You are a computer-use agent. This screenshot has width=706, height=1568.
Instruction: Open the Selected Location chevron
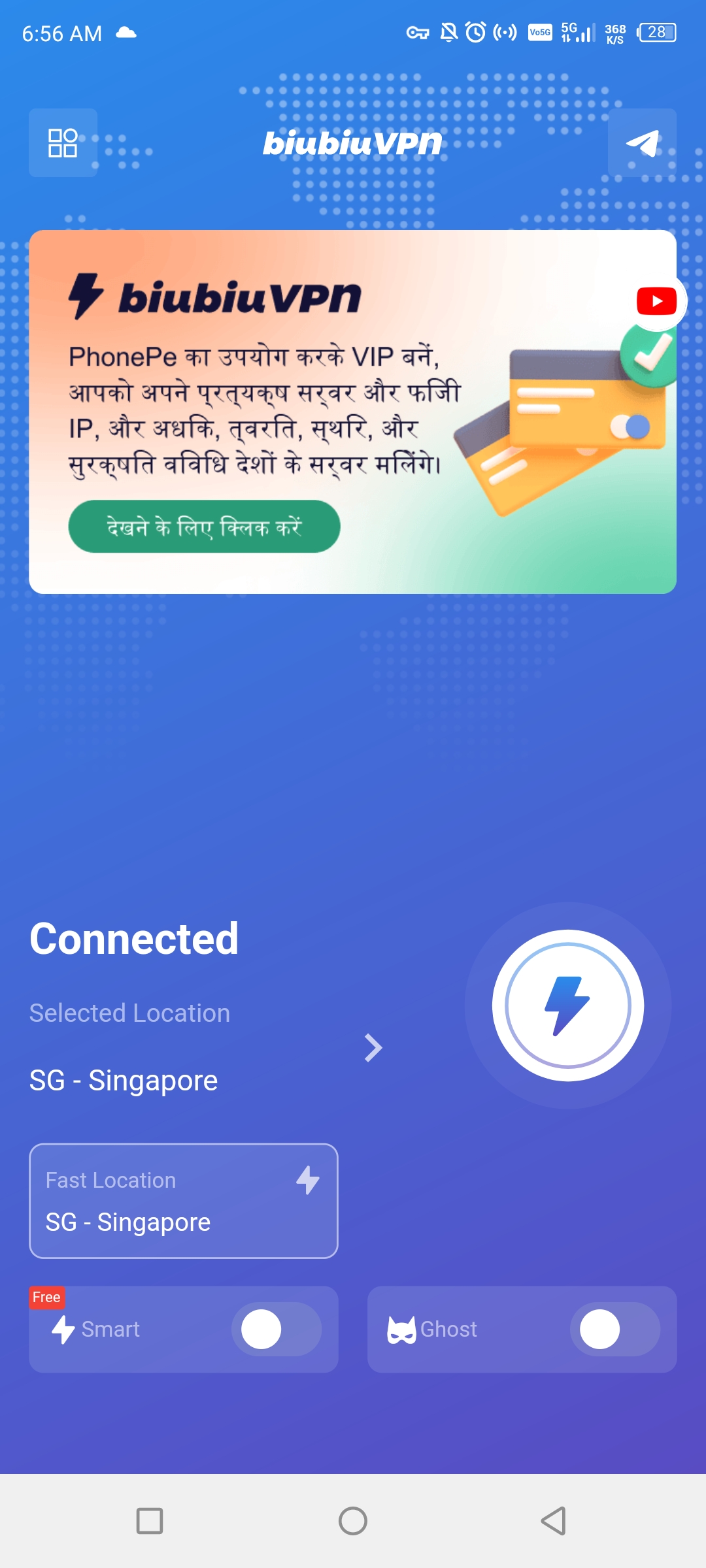click(373, 1048)
